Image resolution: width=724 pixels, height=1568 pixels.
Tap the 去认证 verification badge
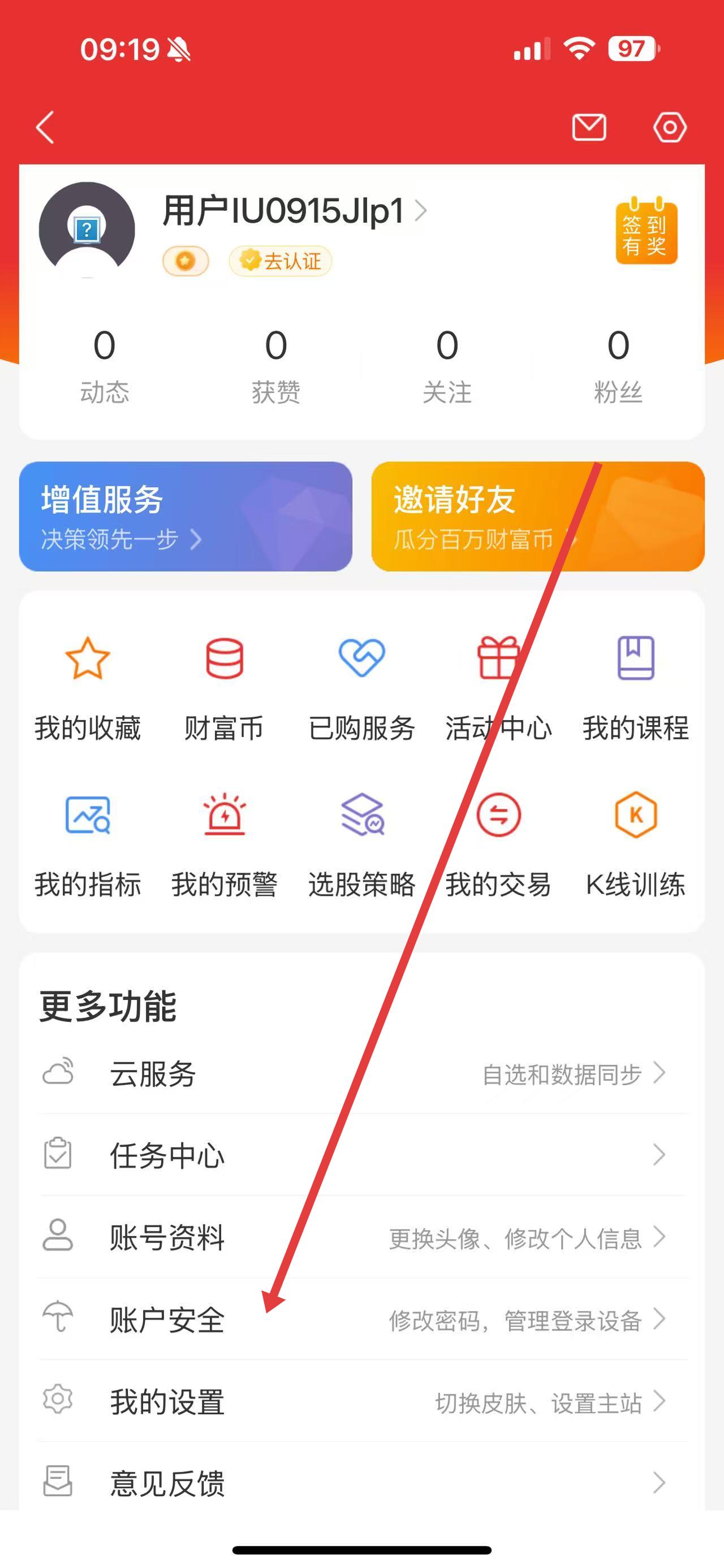281,261
